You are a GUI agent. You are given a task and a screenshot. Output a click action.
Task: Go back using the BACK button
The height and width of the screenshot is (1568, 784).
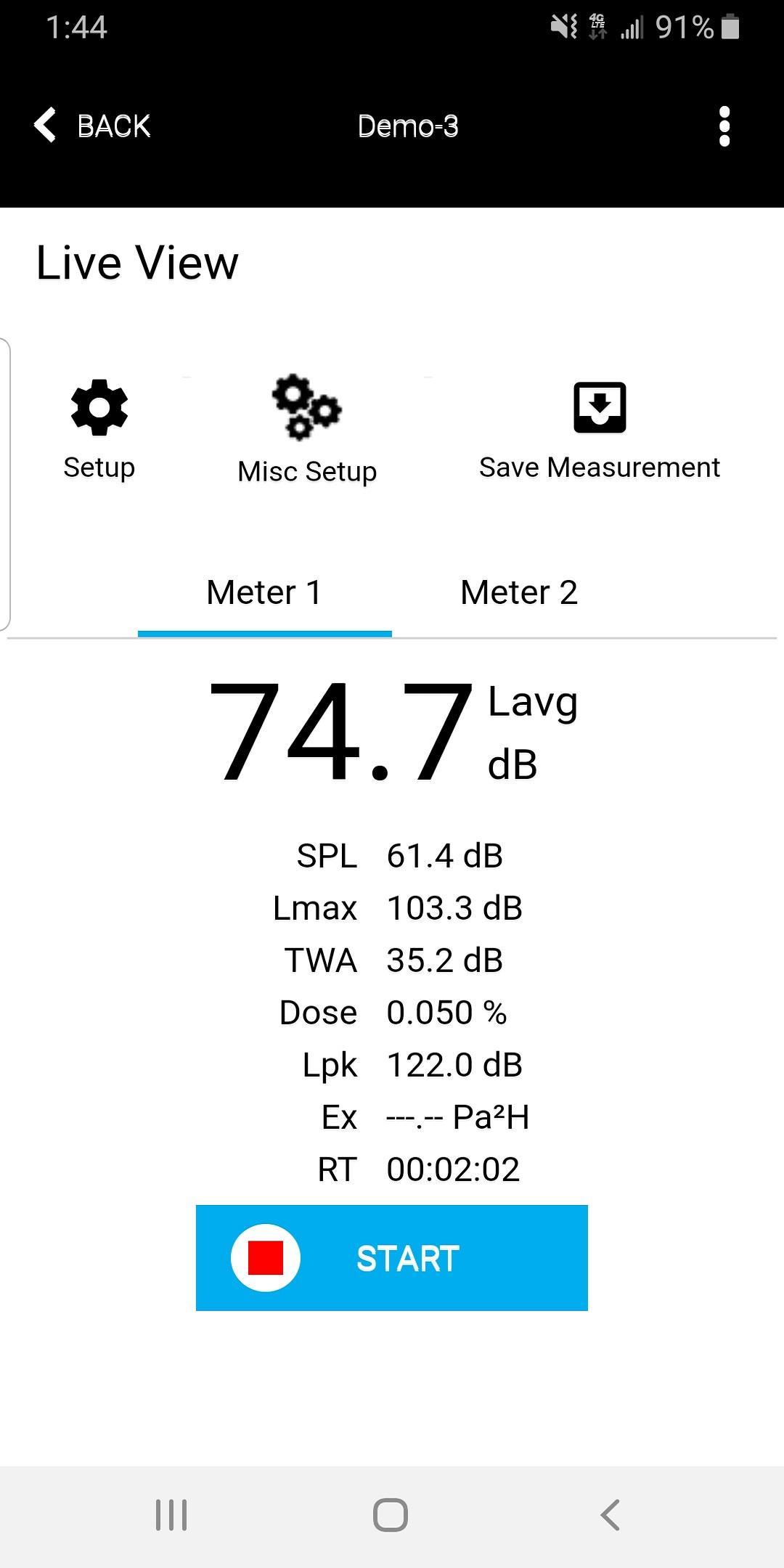(x=92, y=126)
